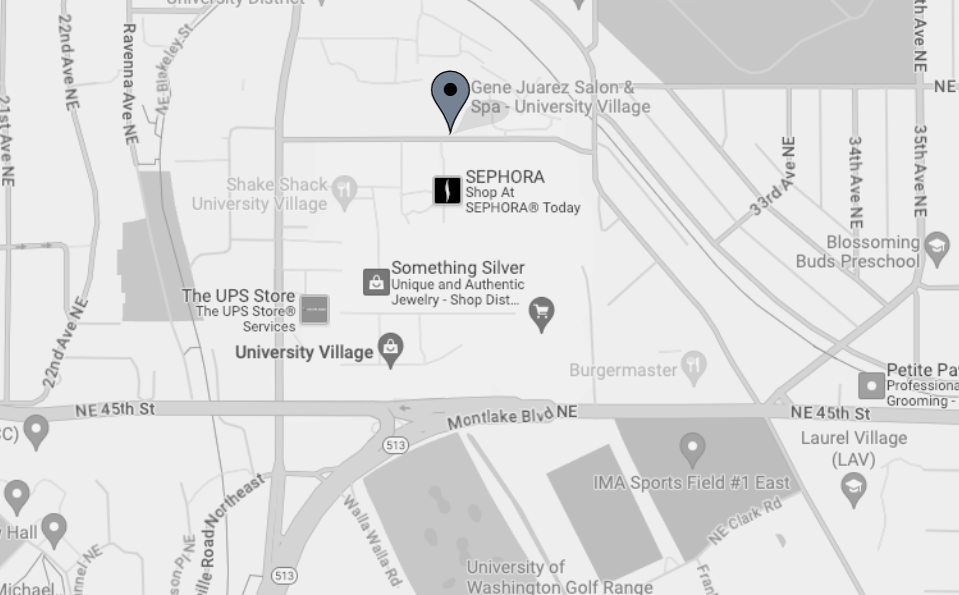Open the Burgermaster restaurant marker

(x=694, y=366)
